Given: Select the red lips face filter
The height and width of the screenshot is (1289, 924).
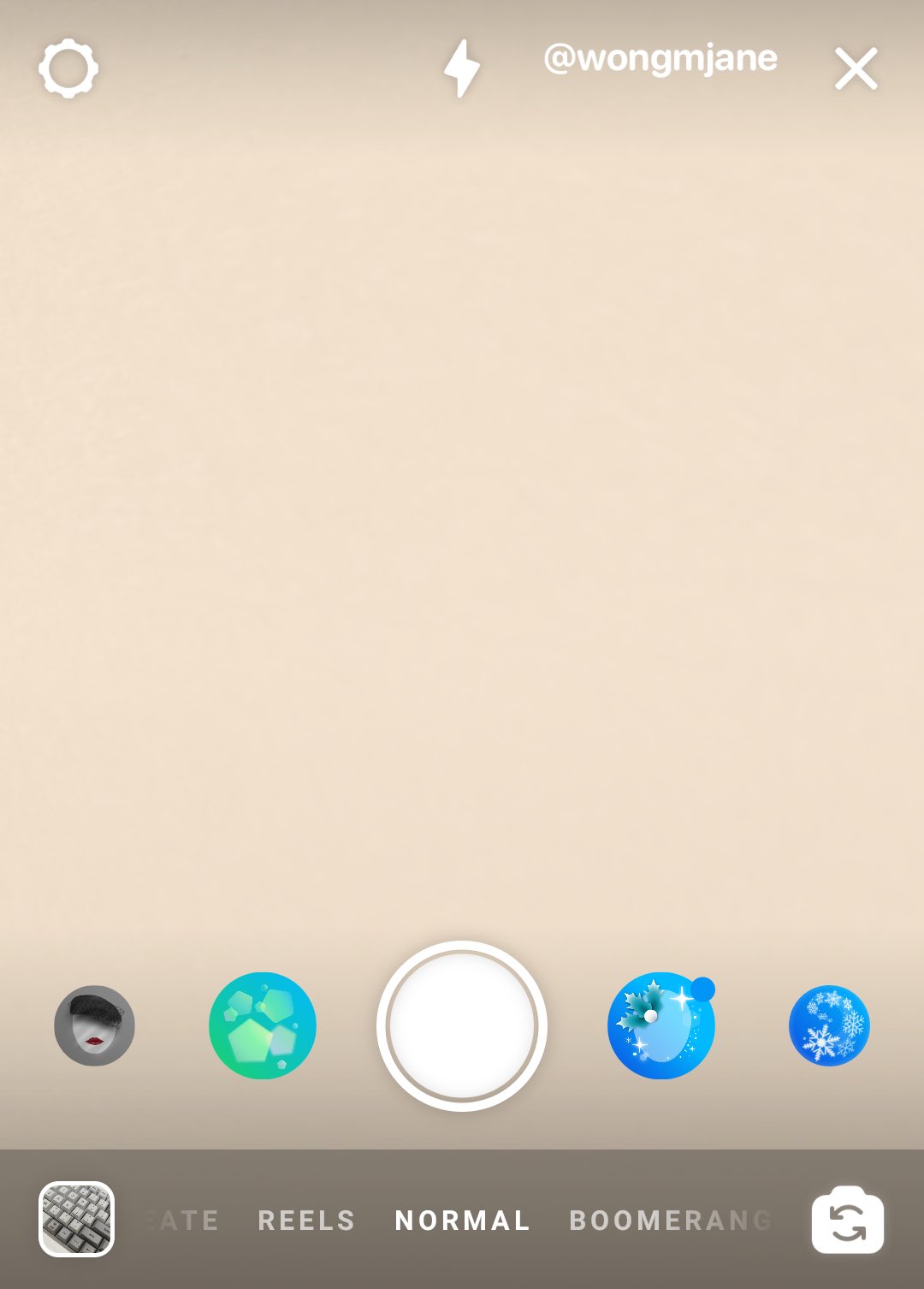Looking at the screenshot, I should pos(94,1025).
